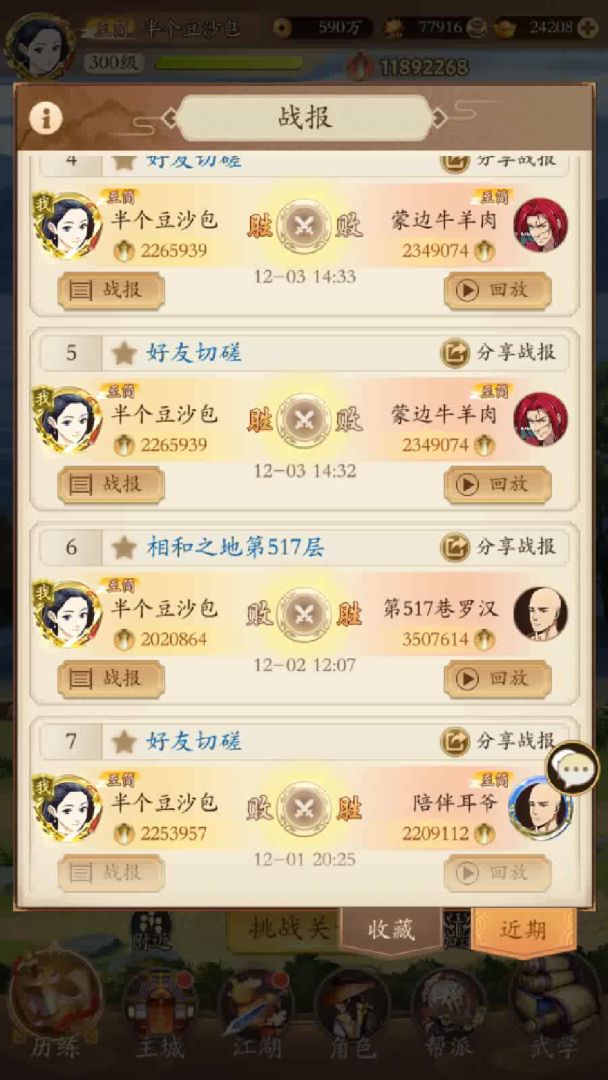
Task: Replay the 12-03 14:33 match
Action: [497, 290]
